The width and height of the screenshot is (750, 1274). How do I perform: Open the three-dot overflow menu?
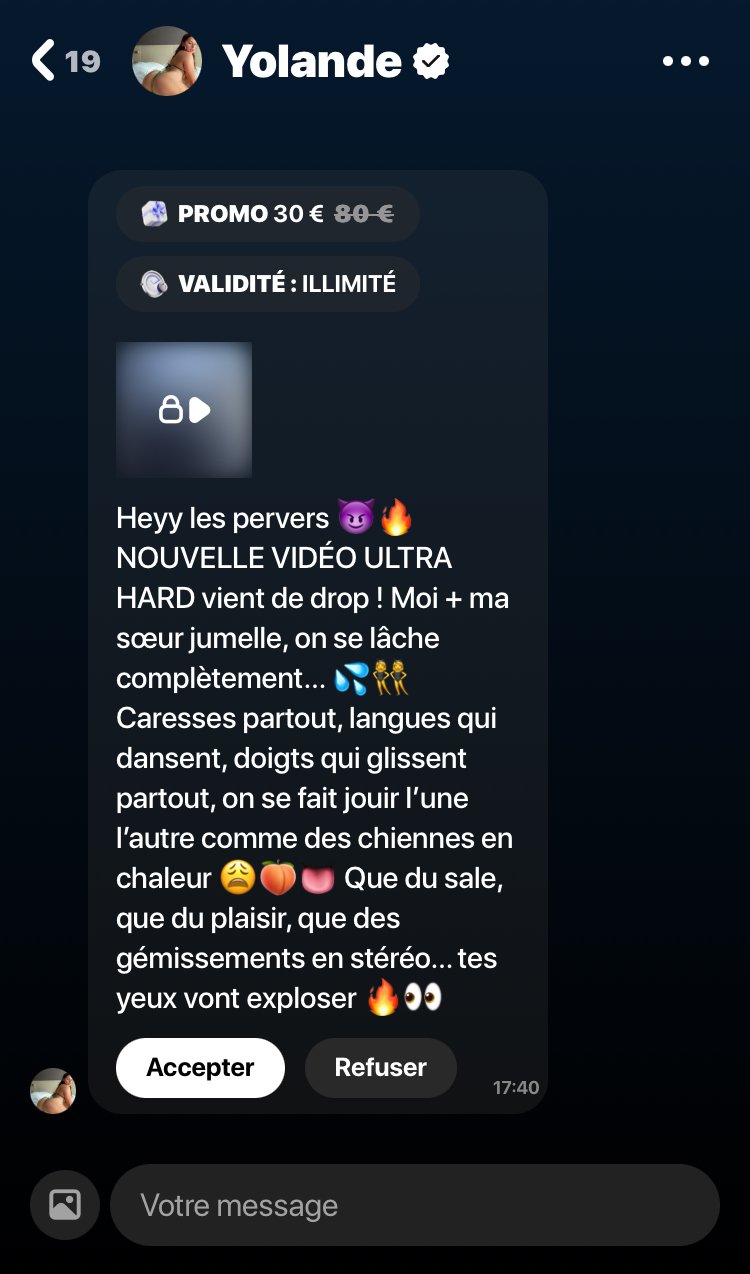[x=686, y=61]
